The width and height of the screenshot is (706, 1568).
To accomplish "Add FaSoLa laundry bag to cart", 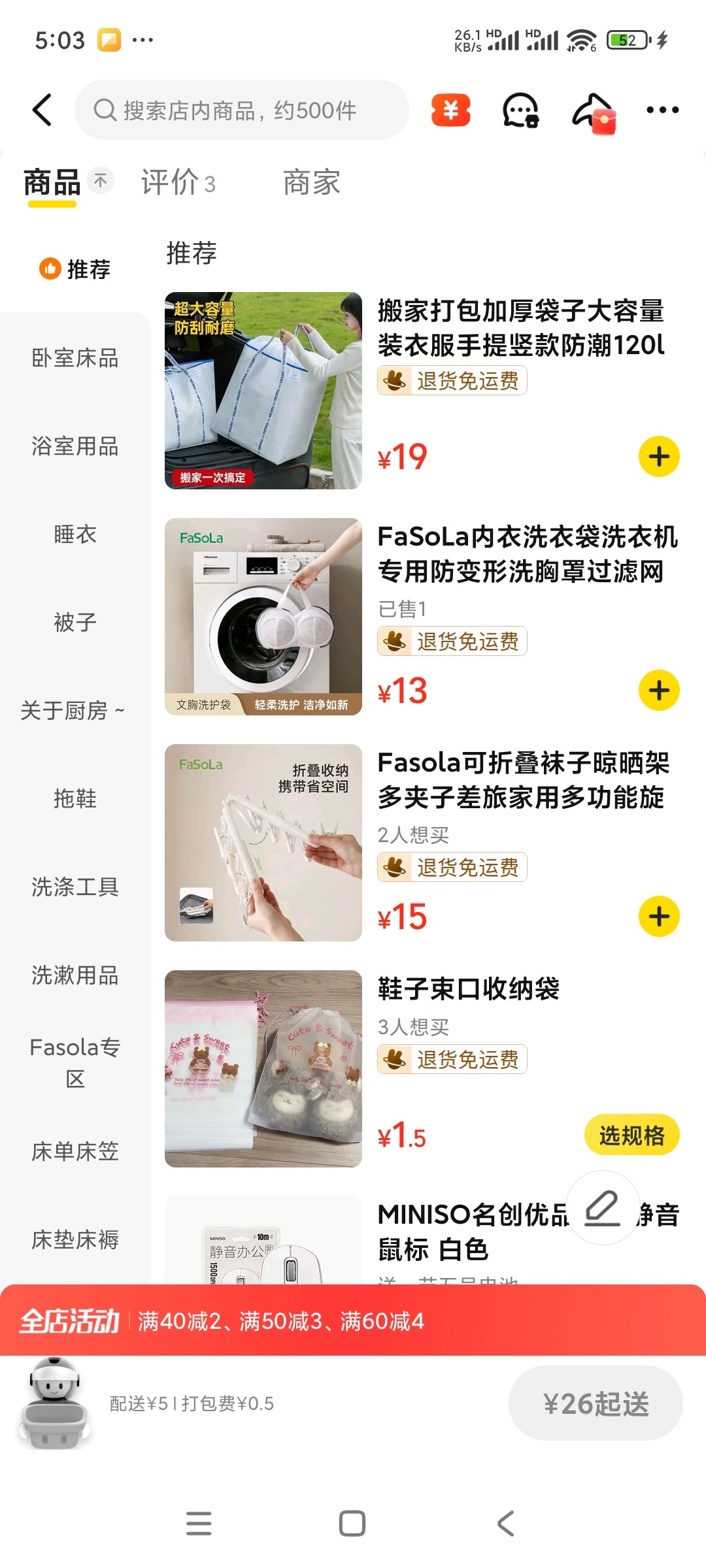I will (659, 690).
